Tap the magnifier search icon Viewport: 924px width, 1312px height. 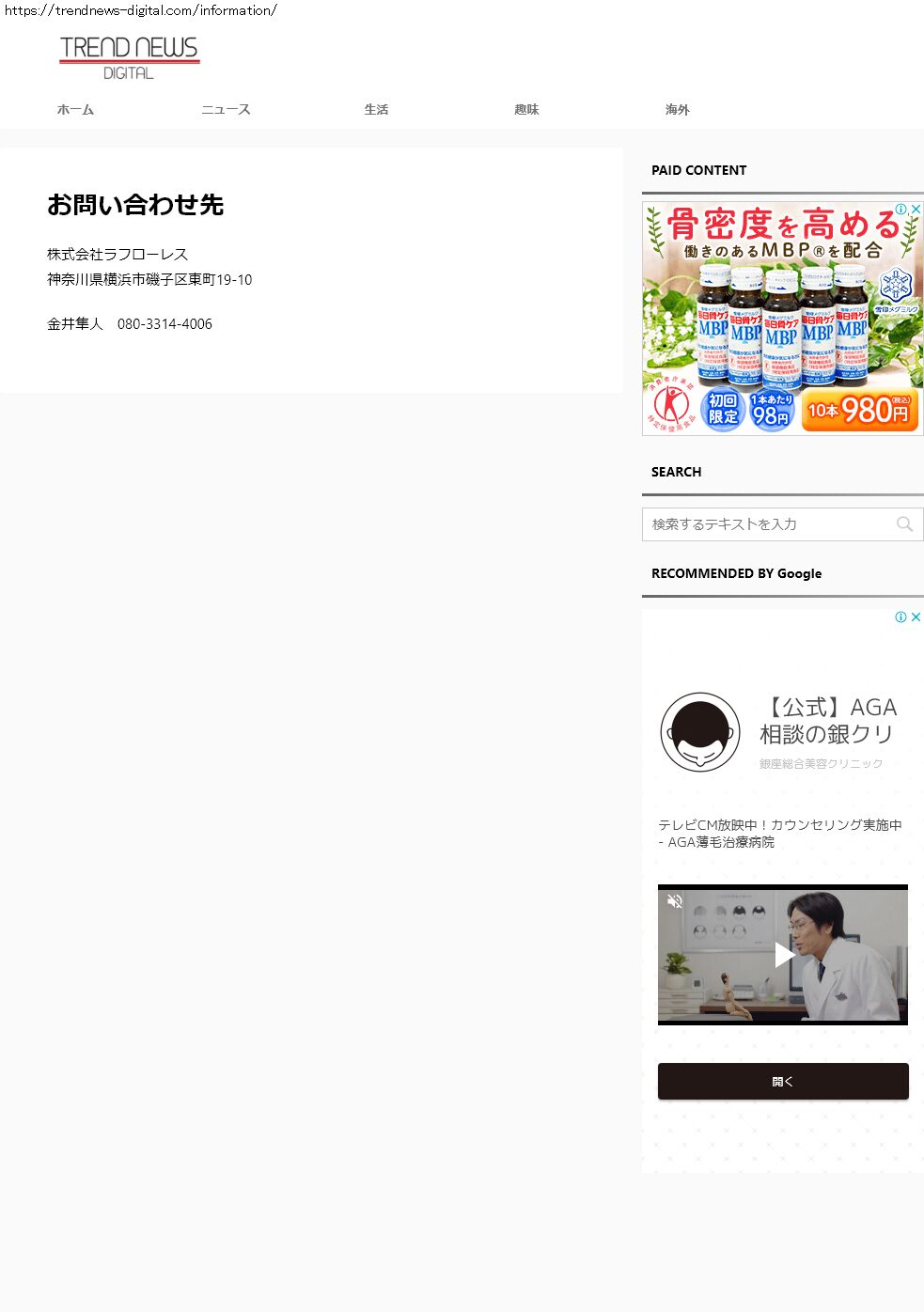click(x=904, y=524)
